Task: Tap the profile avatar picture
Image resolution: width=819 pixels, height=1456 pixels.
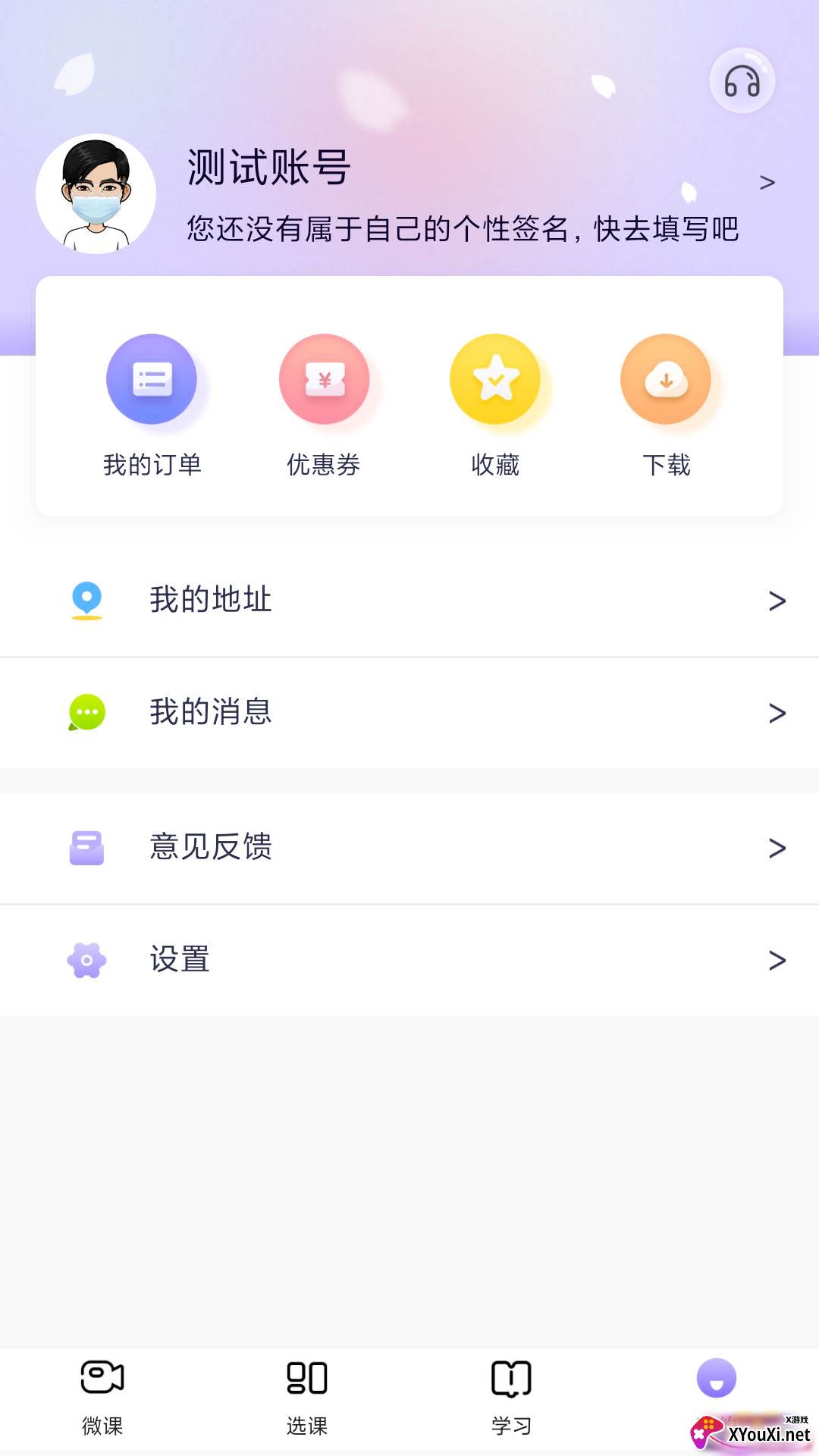Action: 96,194
